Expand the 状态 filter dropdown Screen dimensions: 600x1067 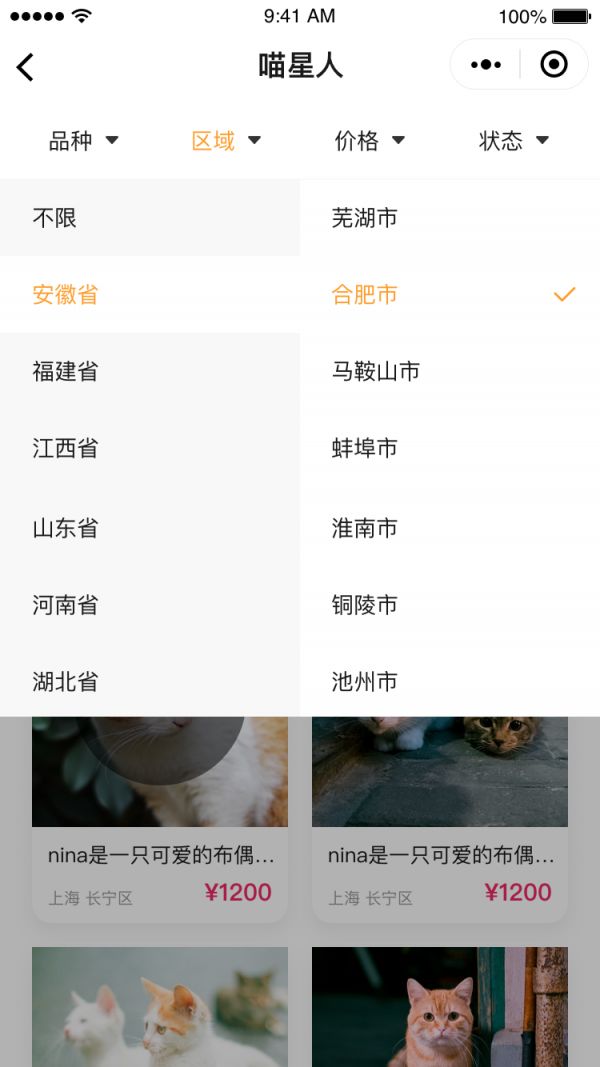tap(514, 141)
